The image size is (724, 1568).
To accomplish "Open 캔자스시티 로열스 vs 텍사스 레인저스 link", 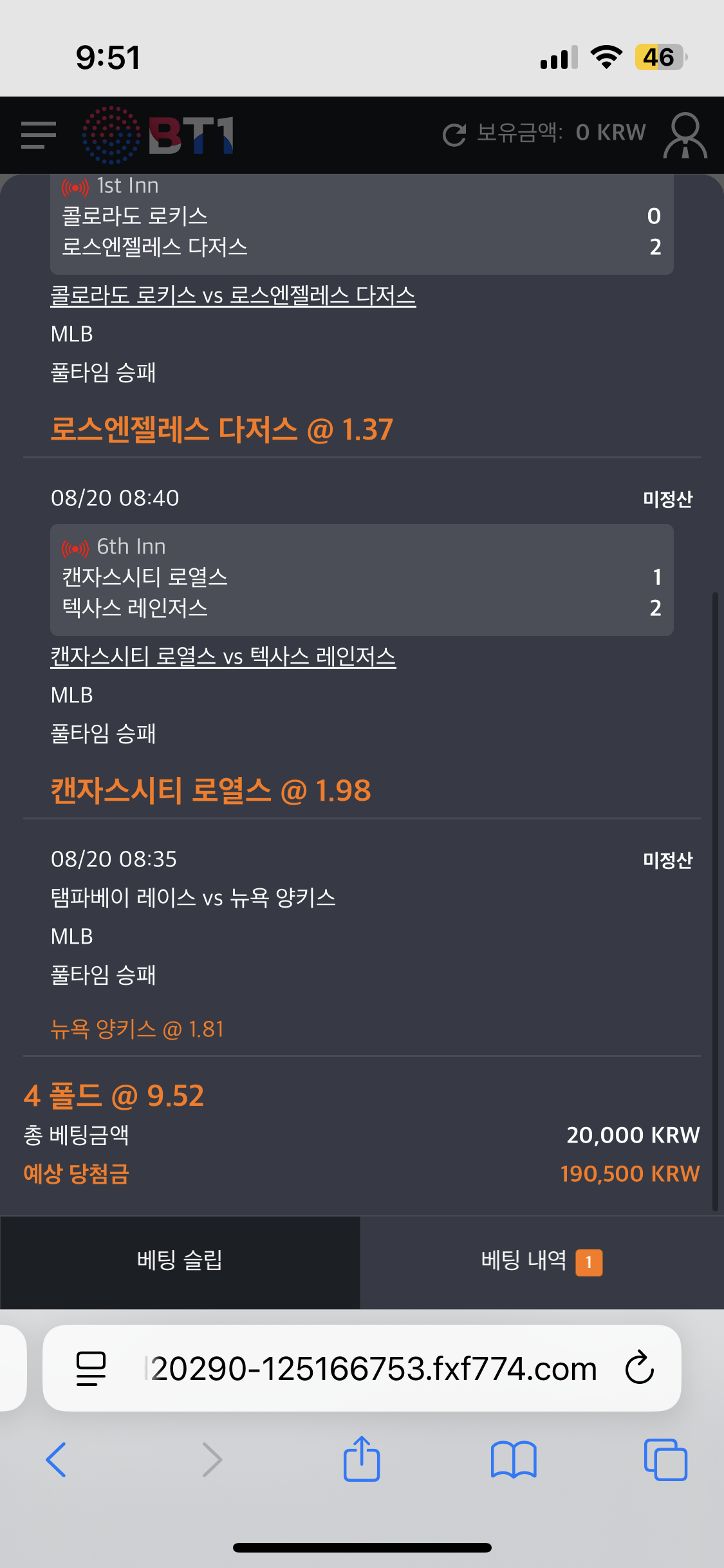I will tap(223, 657).
